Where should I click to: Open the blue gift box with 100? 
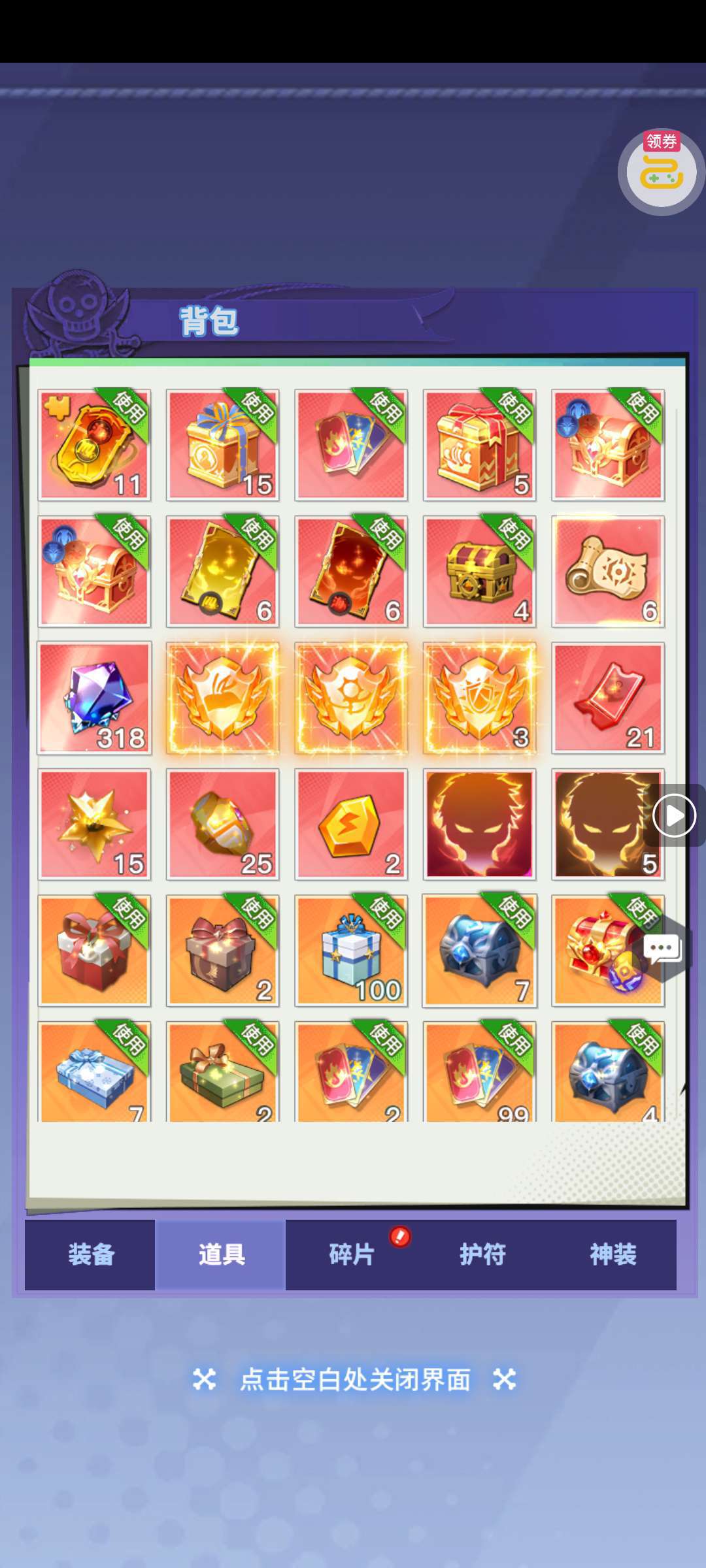(x=351, y=951)
